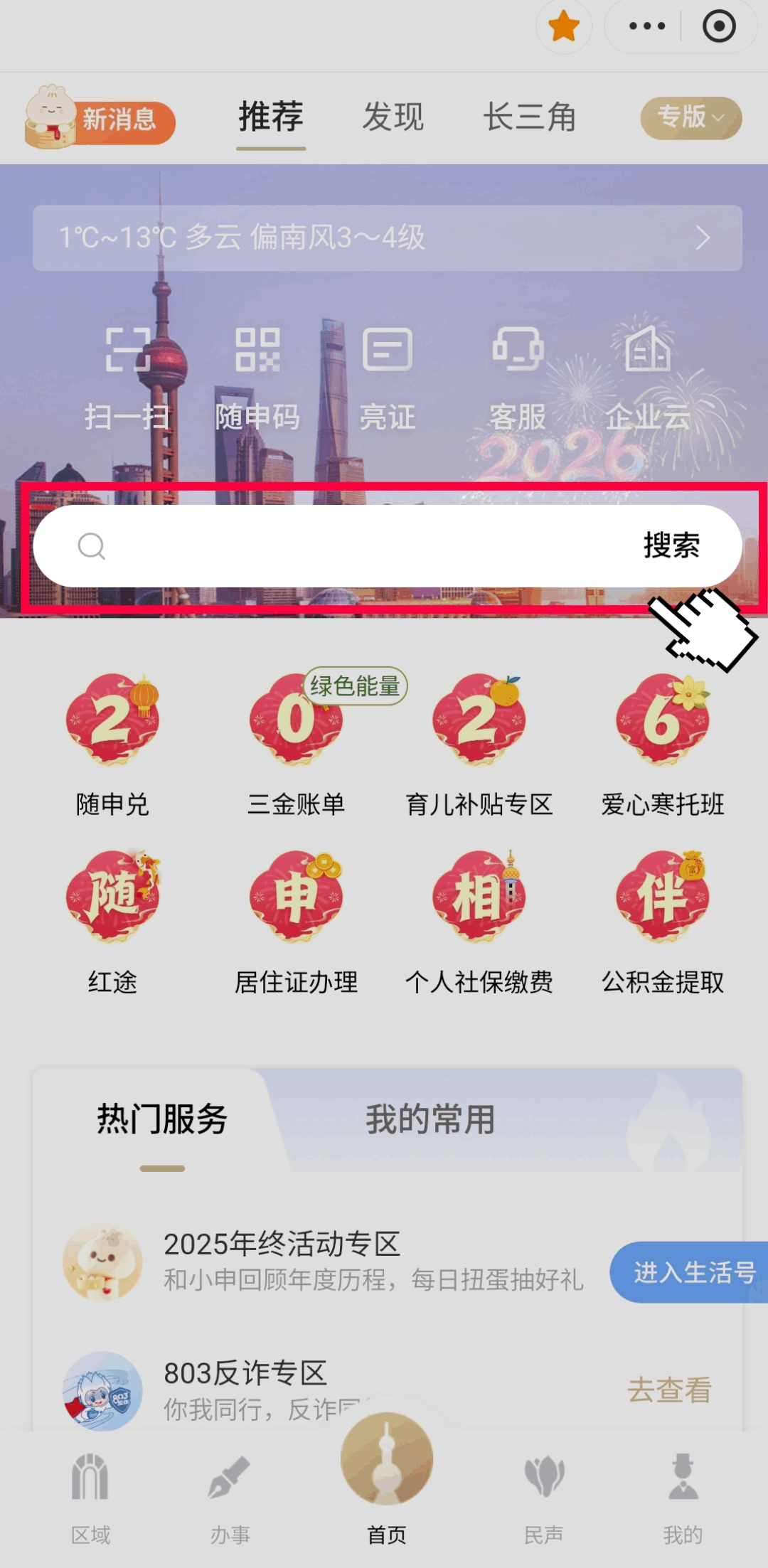
Task: Tap the search input field
Action: (356, 546)
